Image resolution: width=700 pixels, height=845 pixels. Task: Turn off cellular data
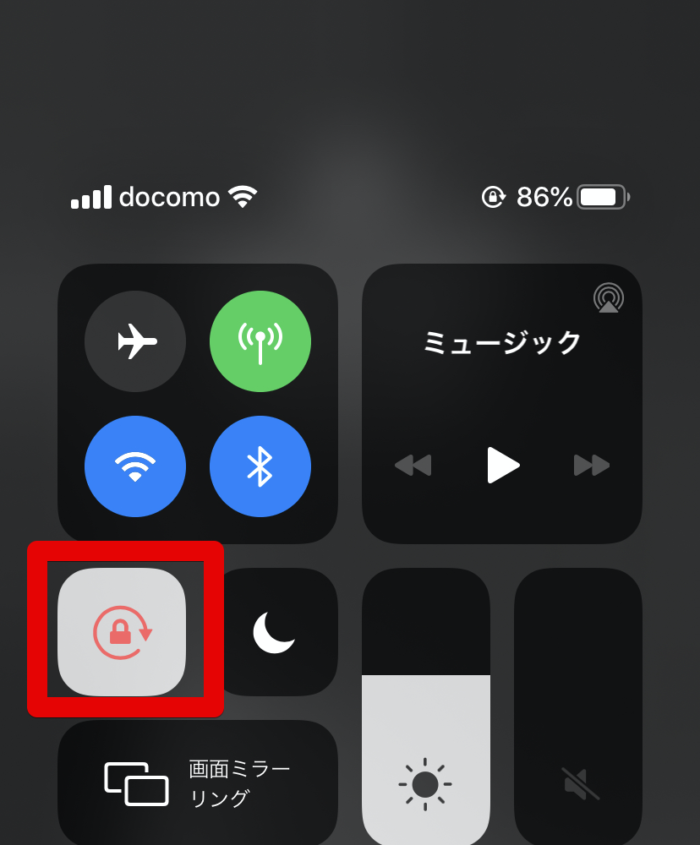click(x=260, y=343)
